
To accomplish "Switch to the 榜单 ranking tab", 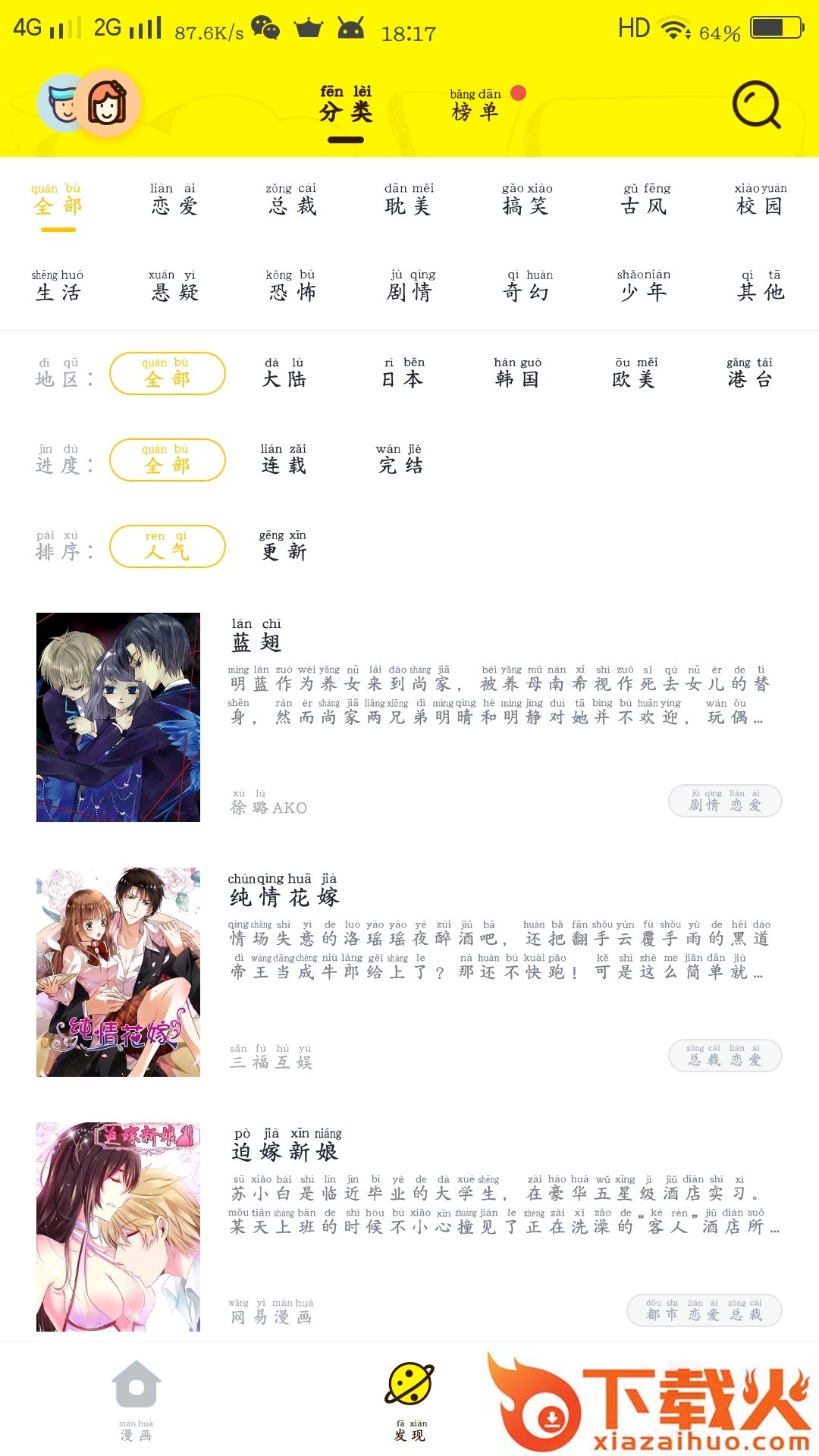I will [475, 106].
